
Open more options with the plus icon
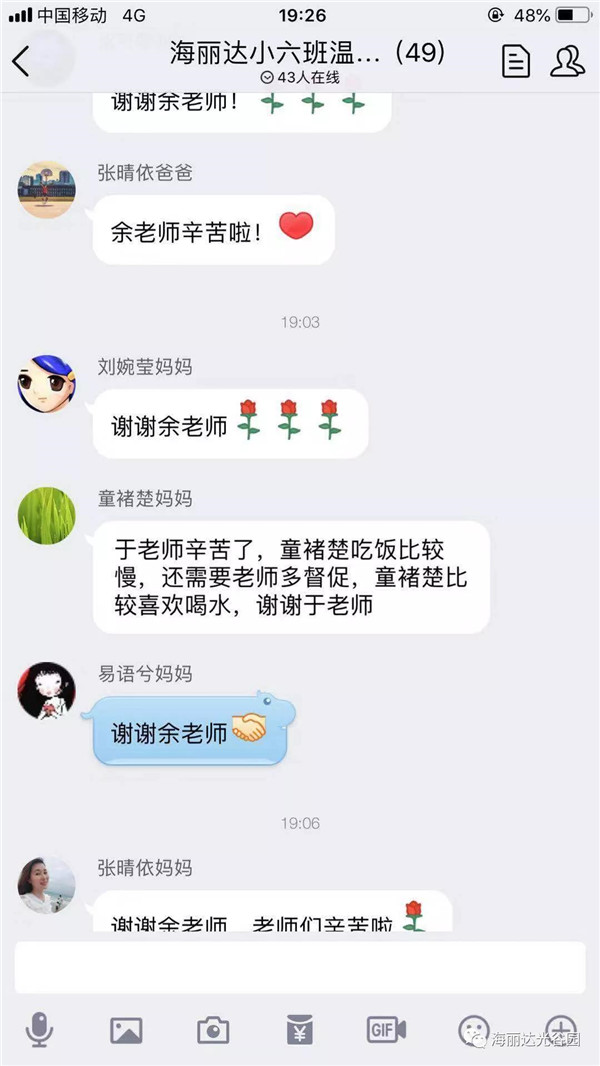tap(560, 1030)
